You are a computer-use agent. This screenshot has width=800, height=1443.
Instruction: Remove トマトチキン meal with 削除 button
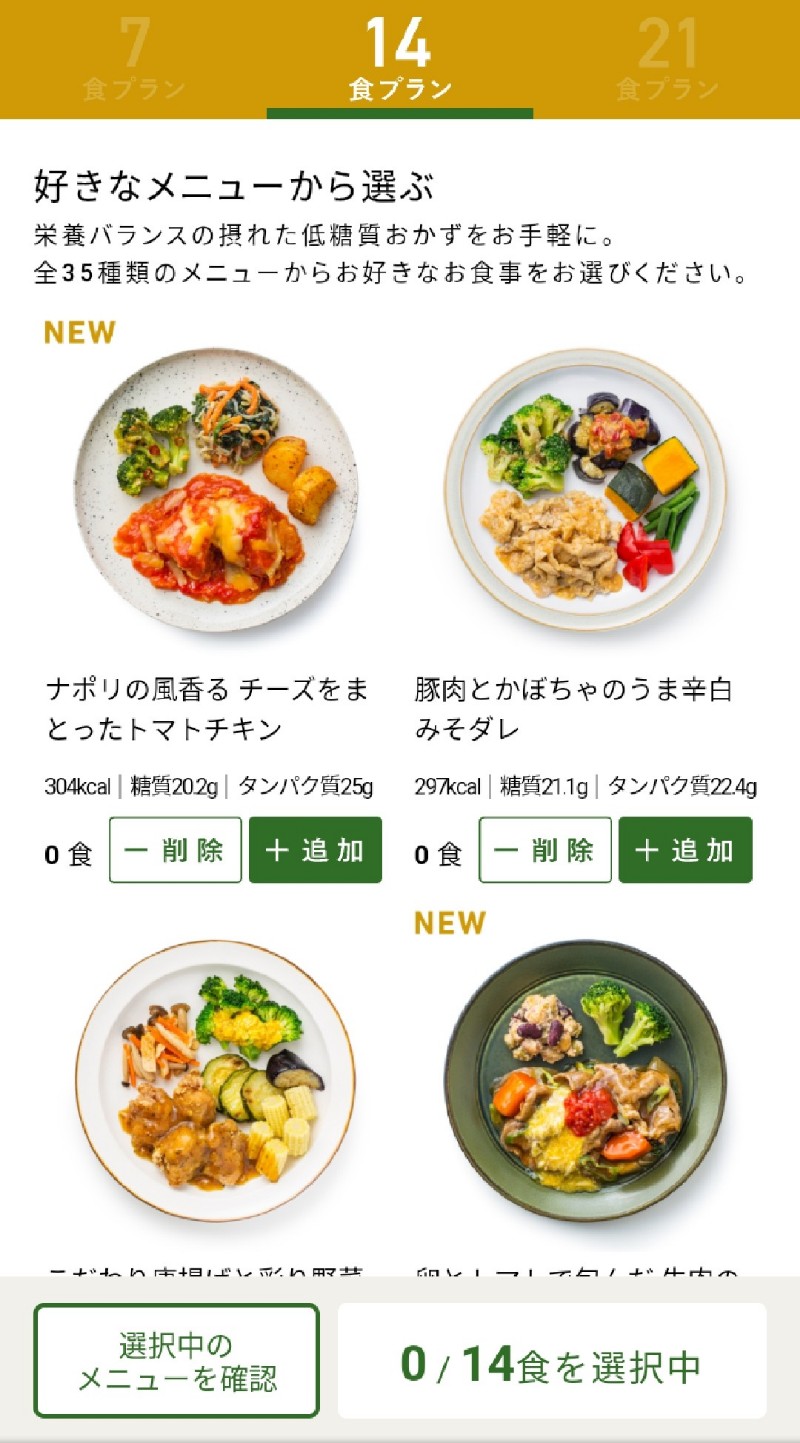click(175, 850)
